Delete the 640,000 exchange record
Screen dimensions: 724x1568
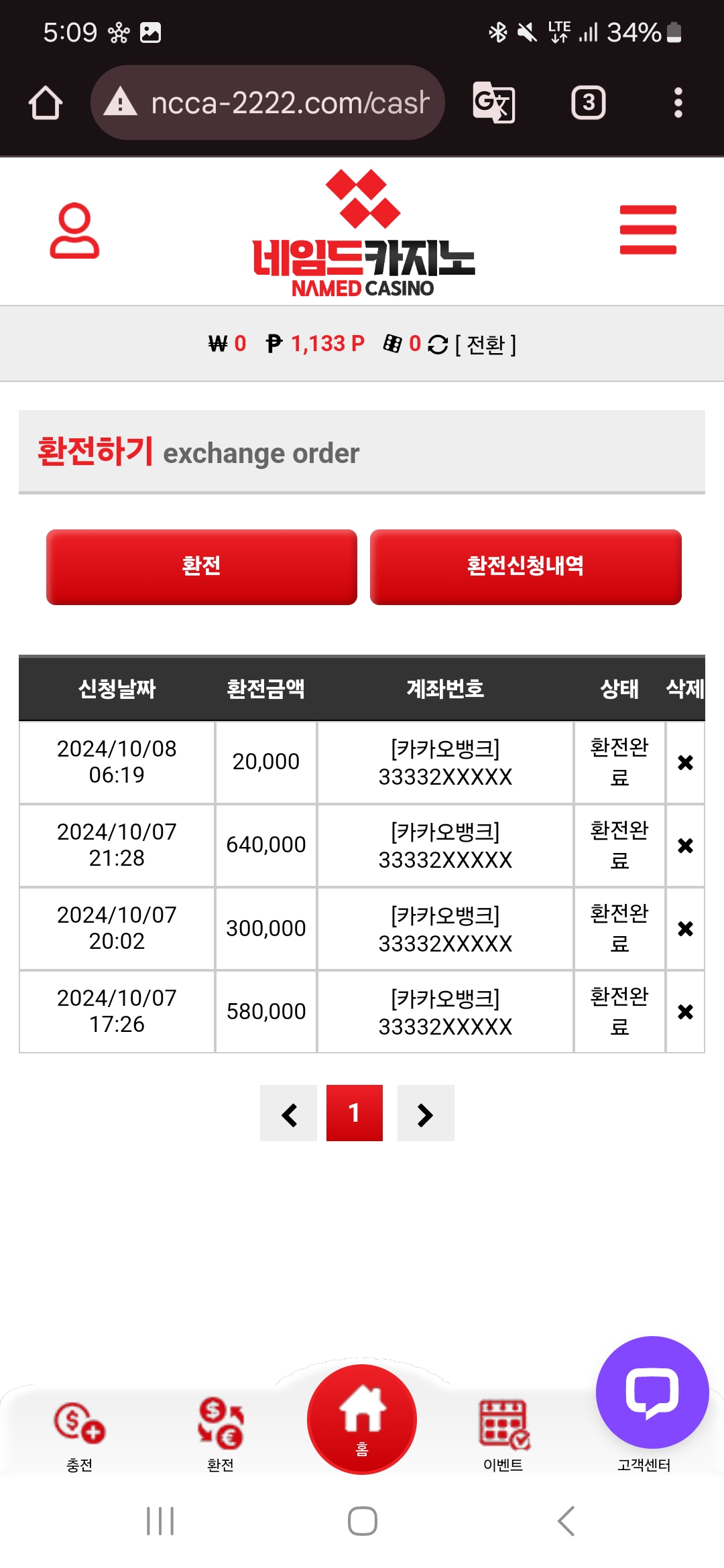pos(685,846)
